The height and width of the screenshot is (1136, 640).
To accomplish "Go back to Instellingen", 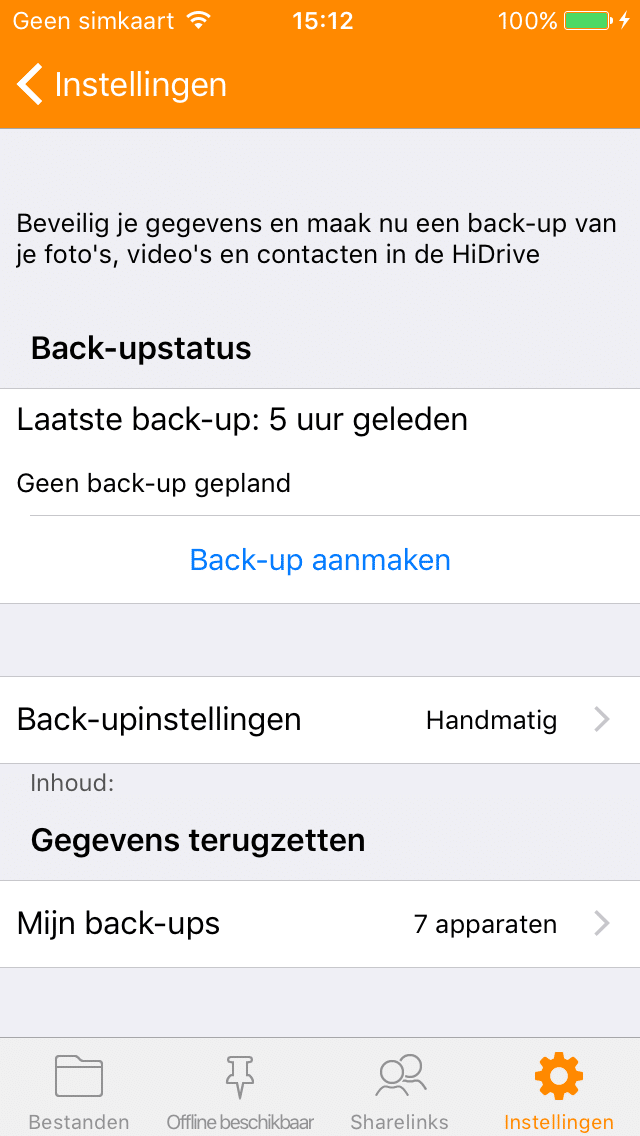I will [121, 85].
